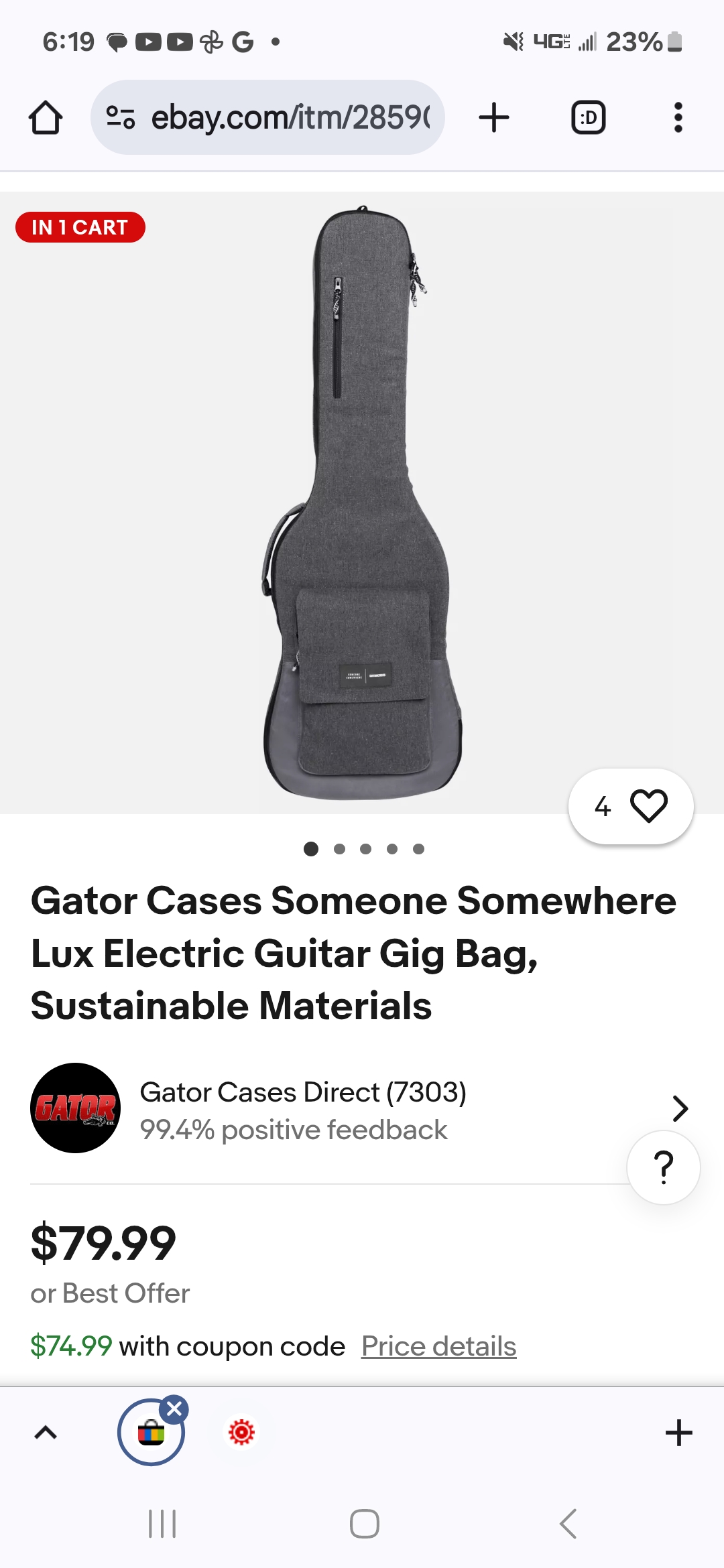The image size is (724, 1568).
Task: Add a tab with the bottom plus
Action: pos(678,1433)
